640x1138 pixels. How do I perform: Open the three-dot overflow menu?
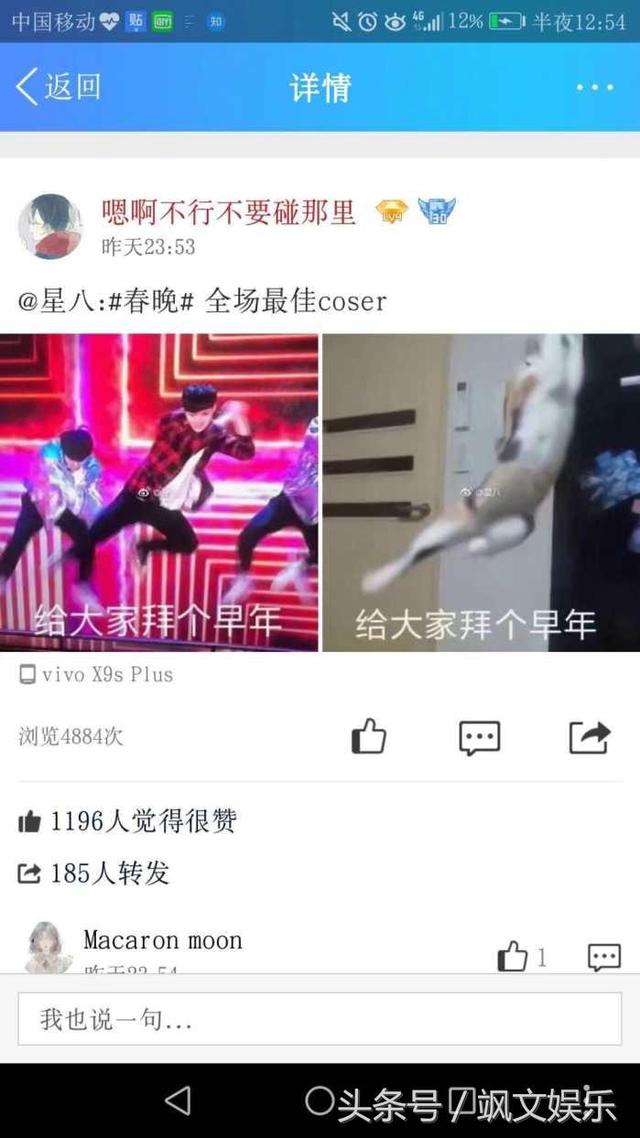[x=594, y=87]
